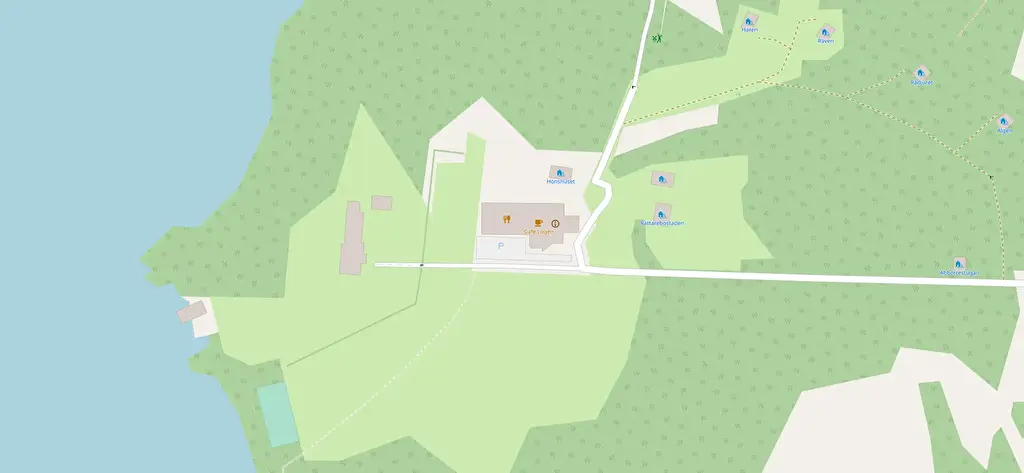Open the Hönshuset lodging marker

(x=558, y=172)
